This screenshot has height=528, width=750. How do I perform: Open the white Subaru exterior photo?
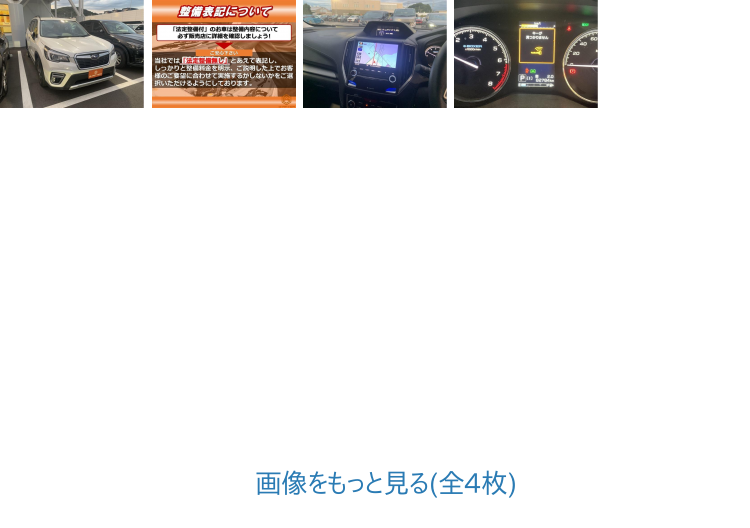[72, 54]
